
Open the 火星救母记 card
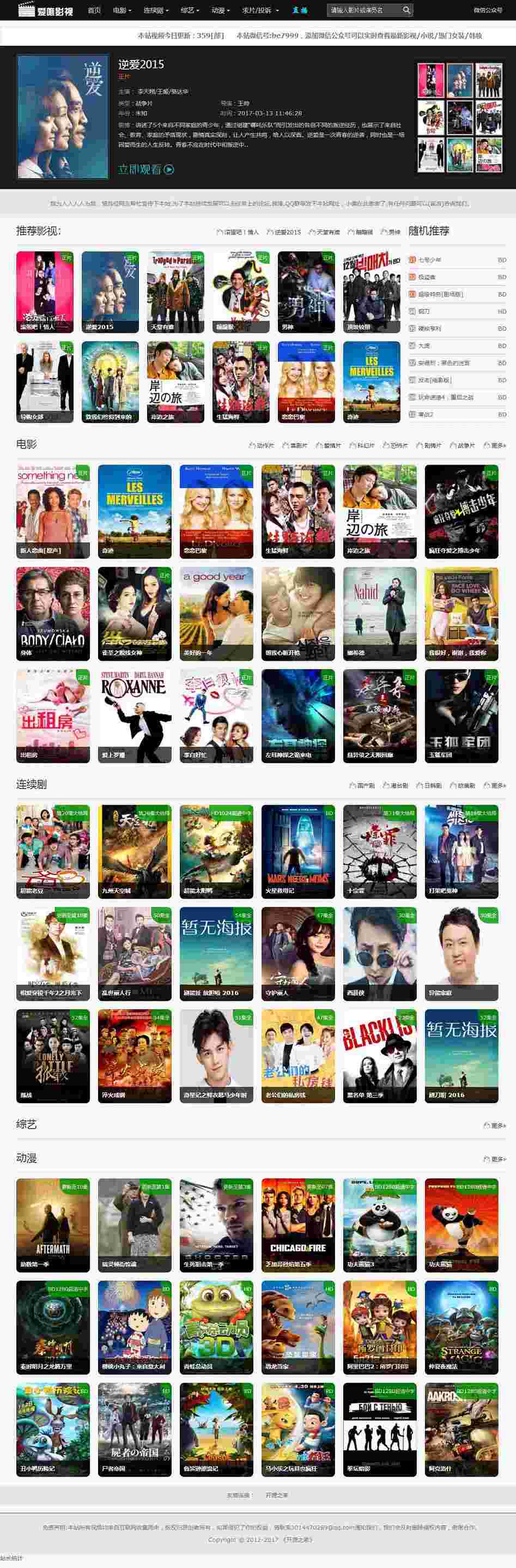point(298,851)
